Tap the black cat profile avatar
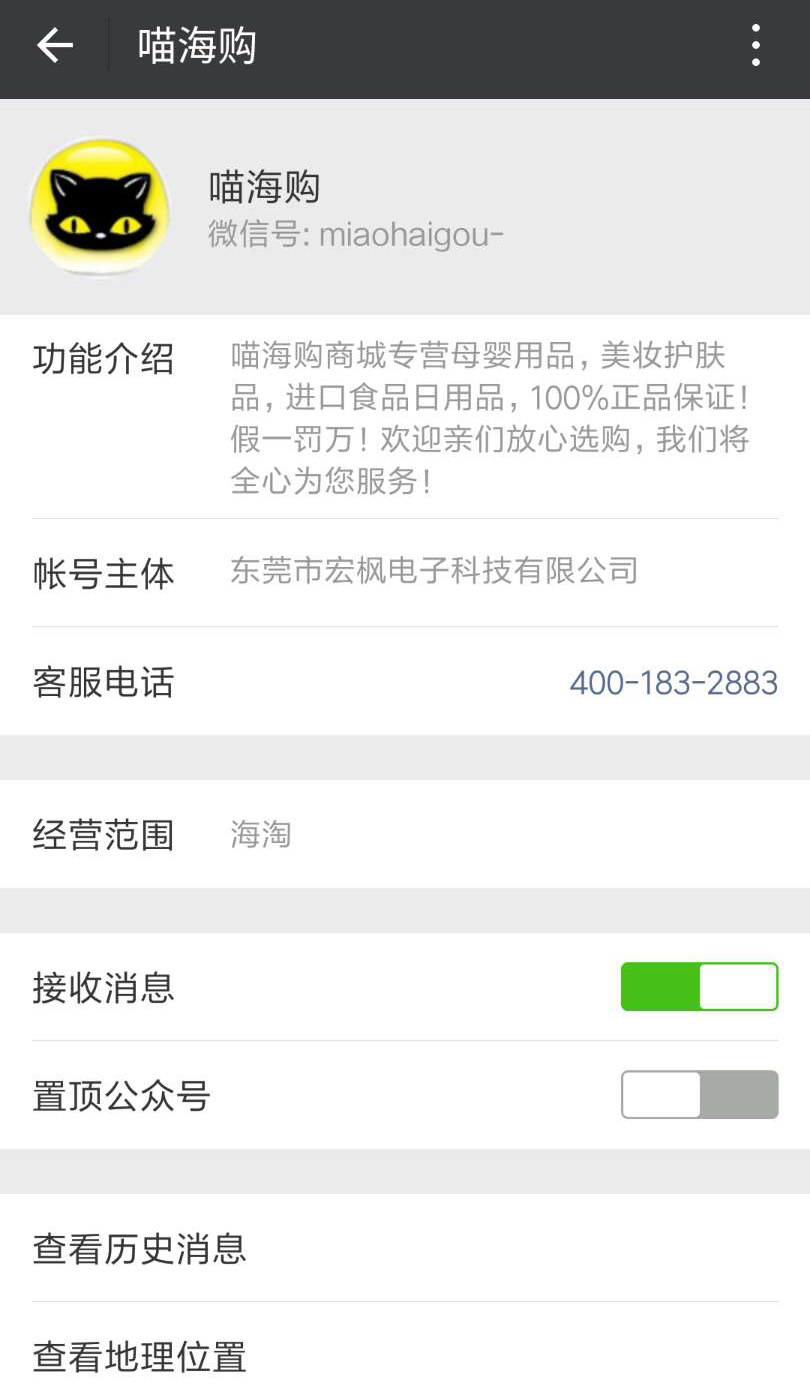The image size is (810, 1386). pyautogui.click(x=99, y=207)
